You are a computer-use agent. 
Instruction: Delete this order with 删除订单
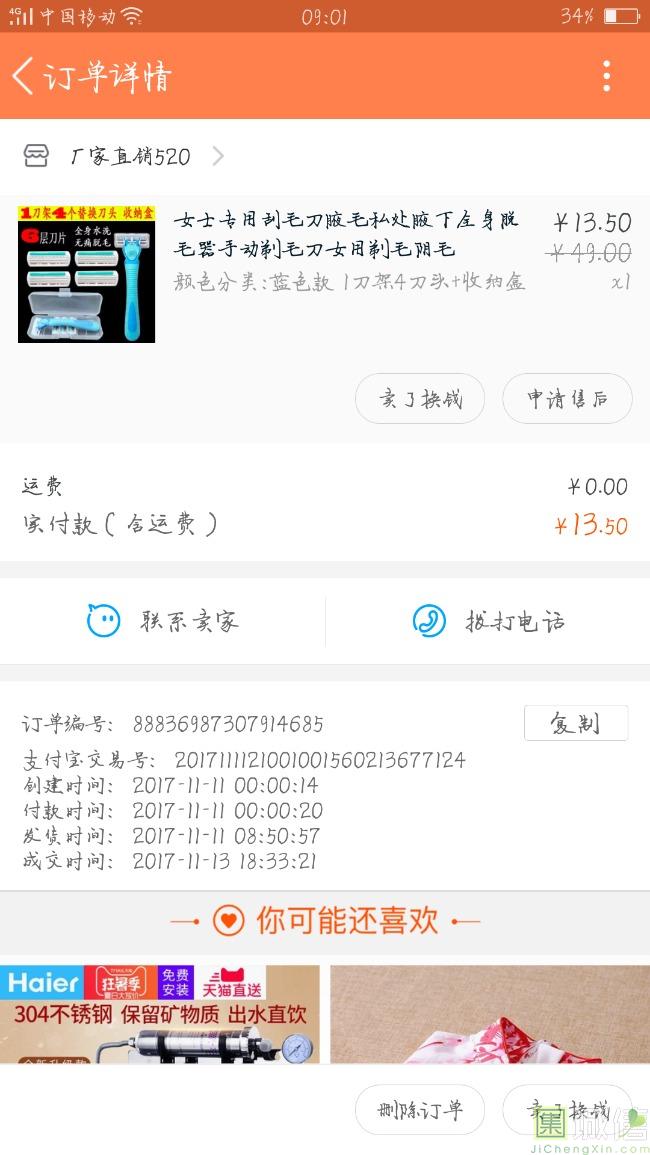420,1110
